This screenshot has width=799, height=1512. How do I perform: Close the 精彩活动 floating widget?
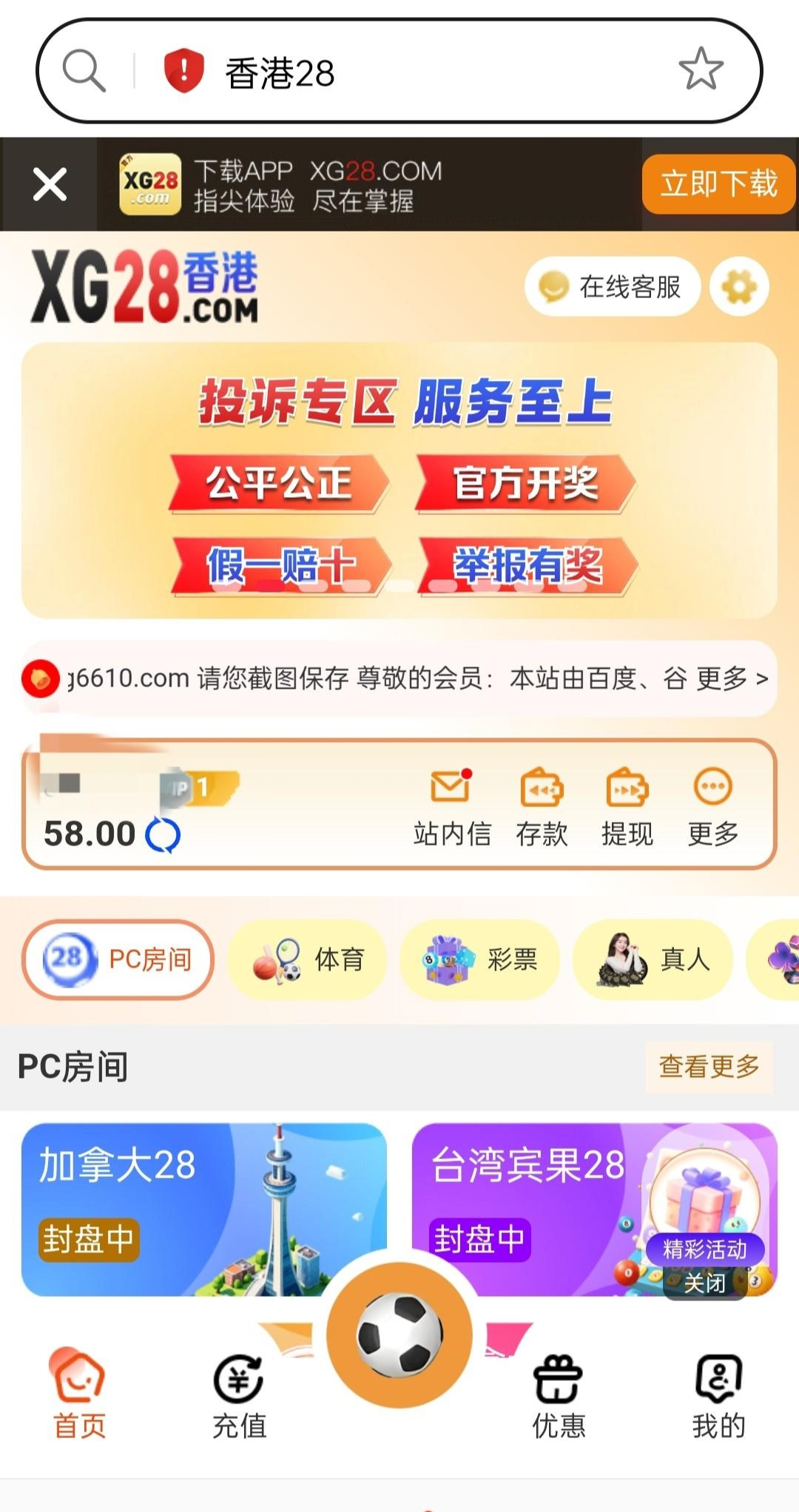(x=704, y=1283)
